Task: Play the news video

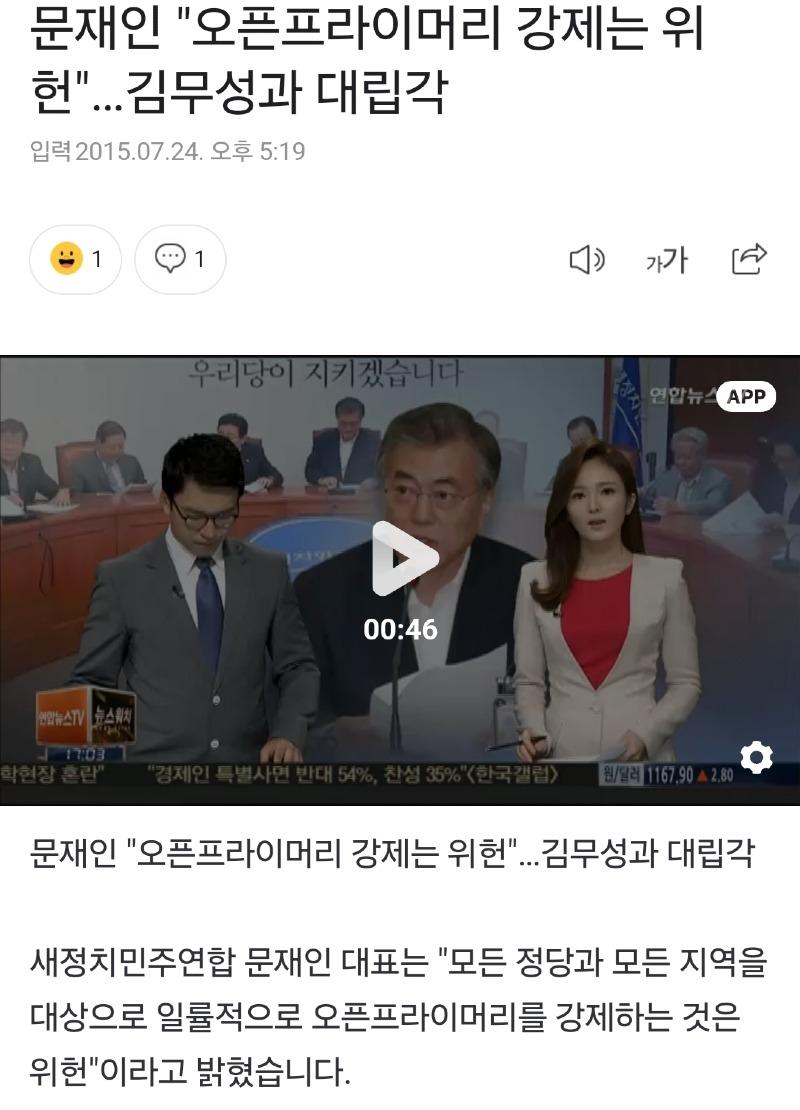Action: pyautogui.click(x=404, y=560)
